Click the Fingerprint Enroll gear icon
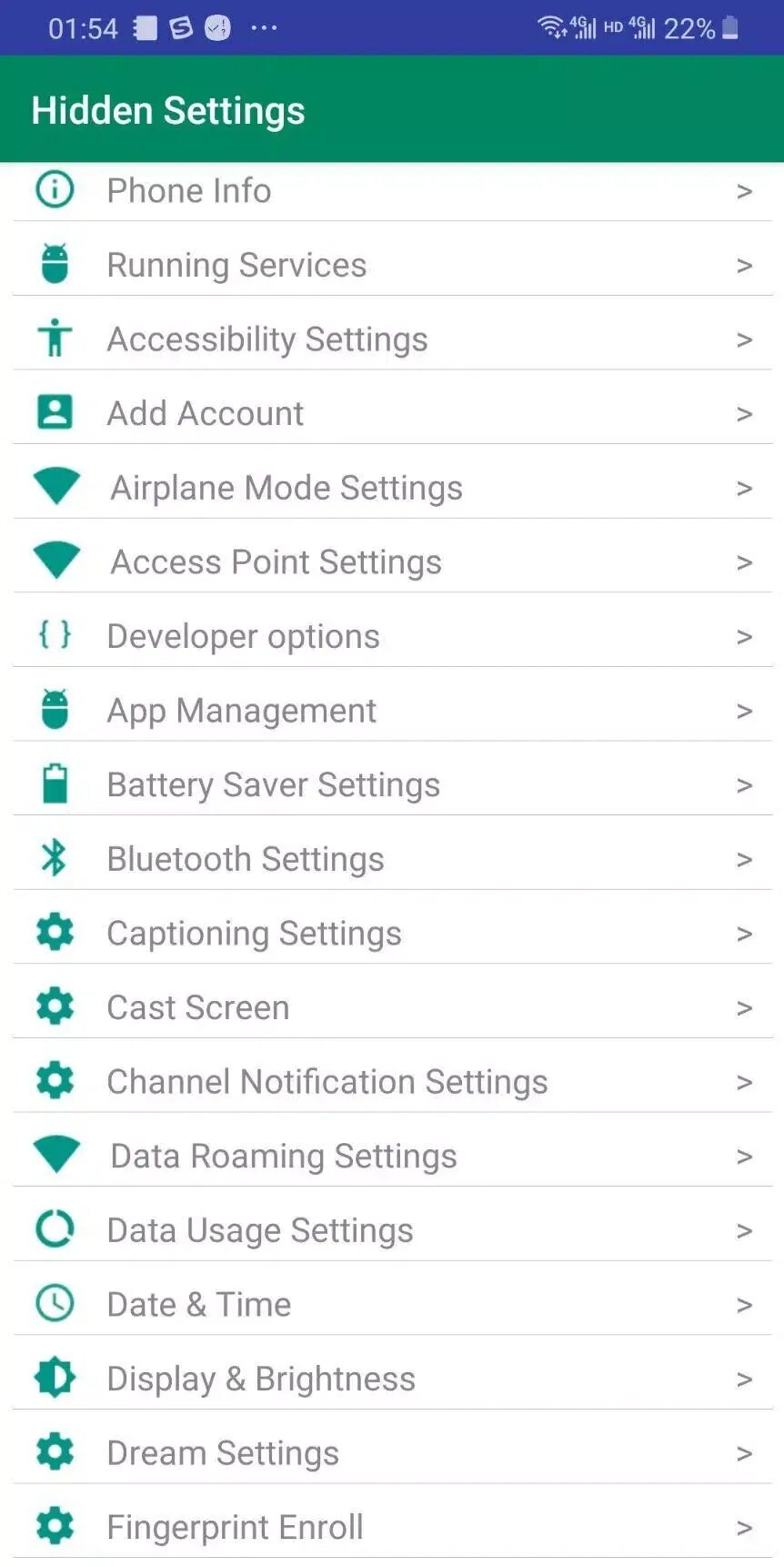The height and width of the screenshot is (1567, 784). 55,1527
